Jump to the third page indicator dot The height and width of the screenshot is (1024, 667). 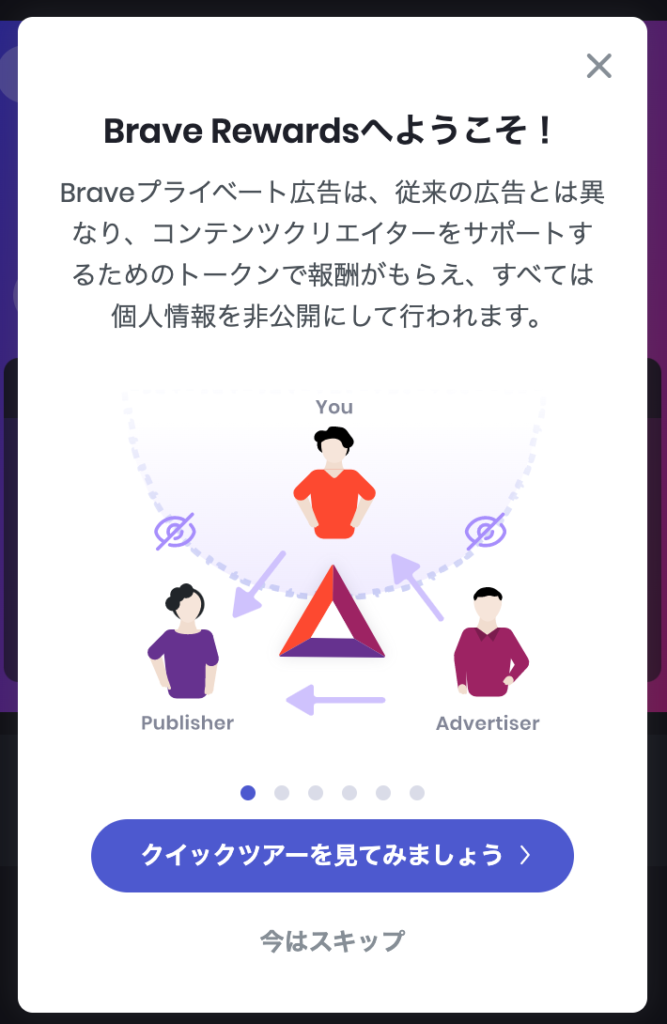point(316,793)
